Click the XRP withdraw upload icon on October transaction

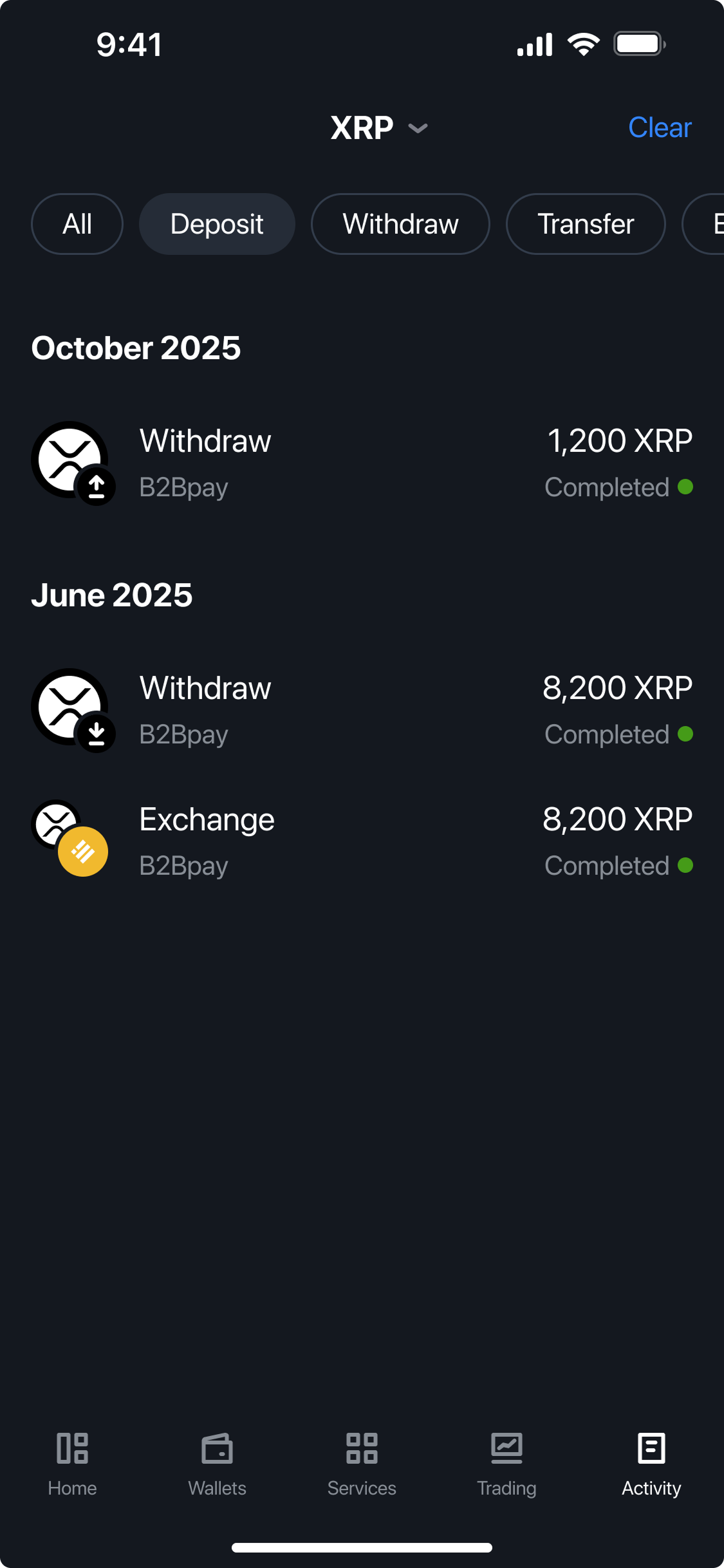95,487
